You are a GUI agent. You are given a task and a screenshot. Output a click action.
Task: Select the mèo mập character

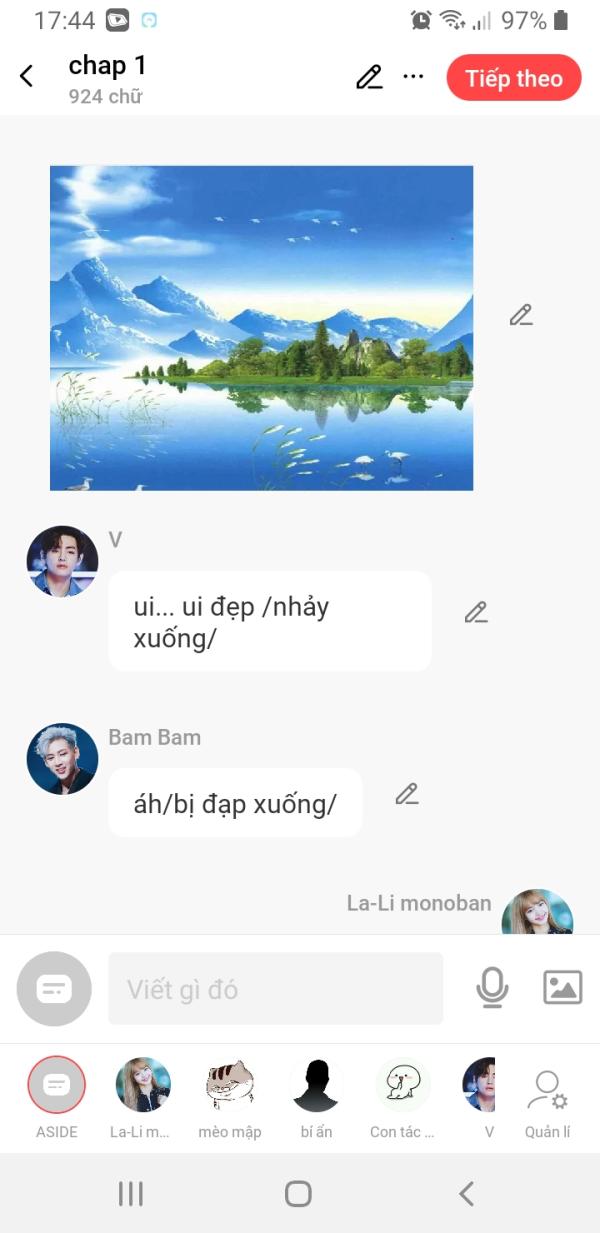click(230, 1098)
